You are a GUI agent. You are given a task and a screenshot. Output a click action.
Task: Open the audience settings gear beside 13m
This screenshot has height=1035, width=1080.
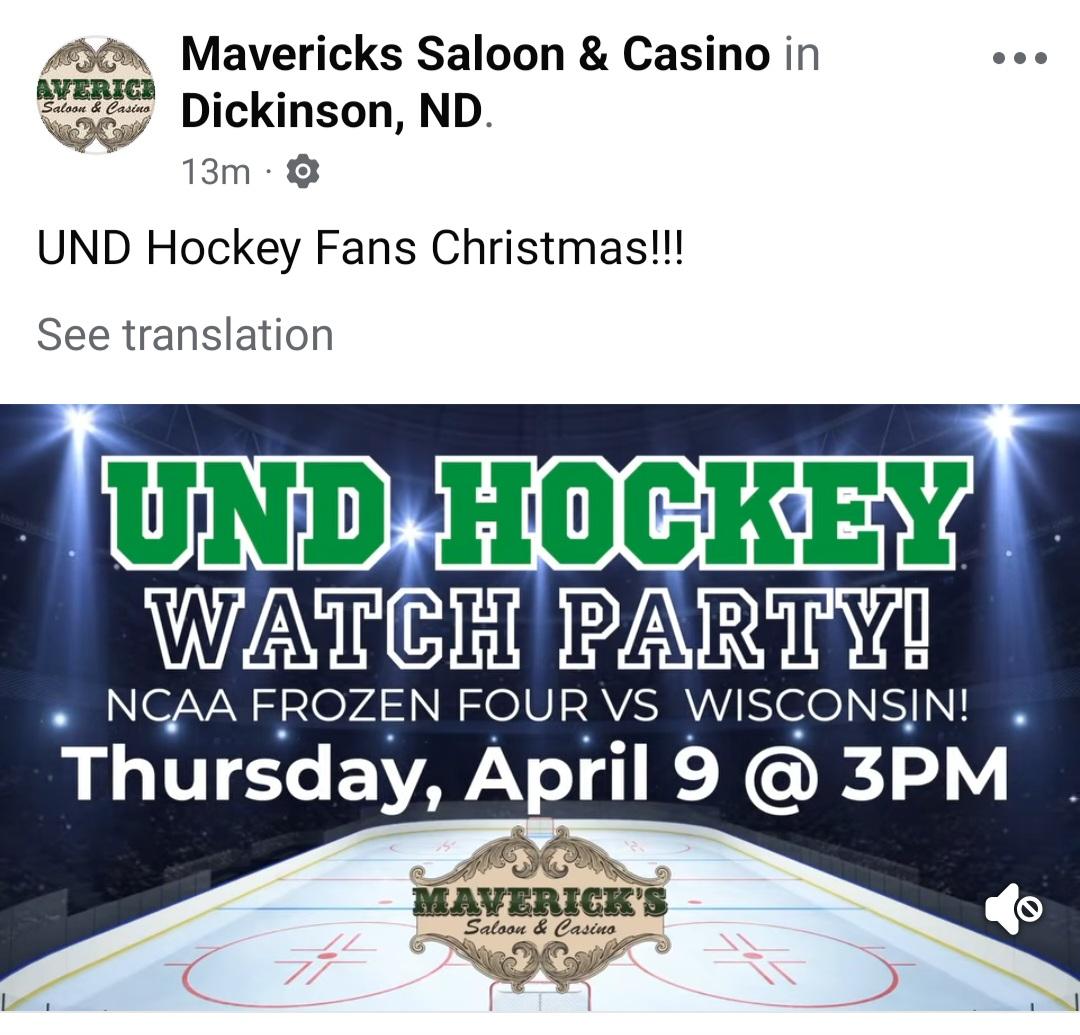pos(302,172)
